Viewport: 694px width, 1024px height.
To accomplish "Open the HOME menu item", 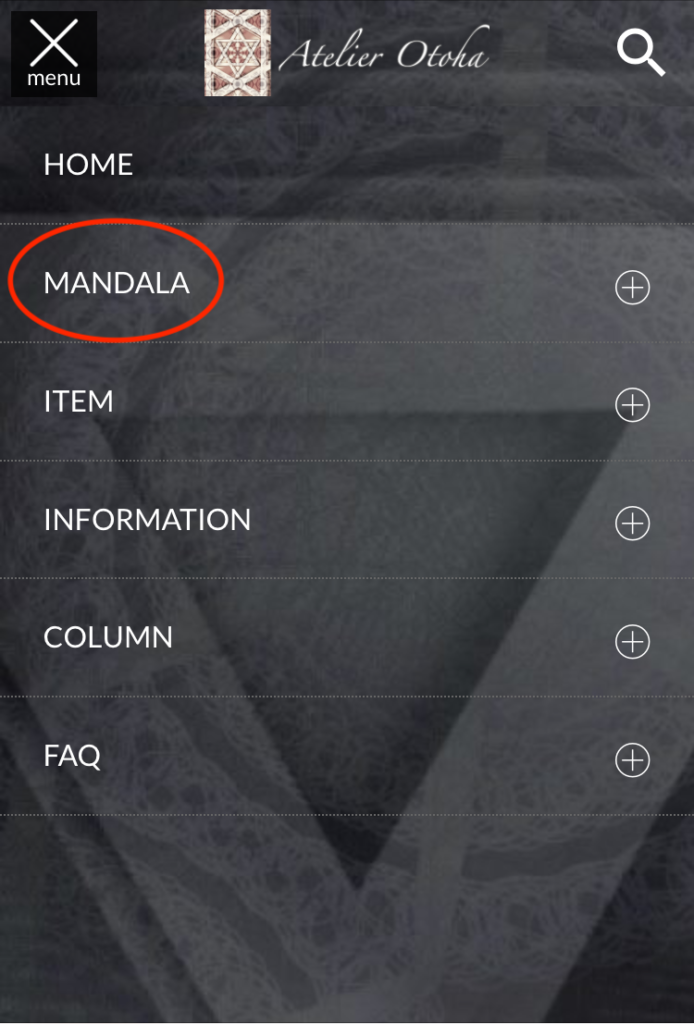I will [88, 165].
